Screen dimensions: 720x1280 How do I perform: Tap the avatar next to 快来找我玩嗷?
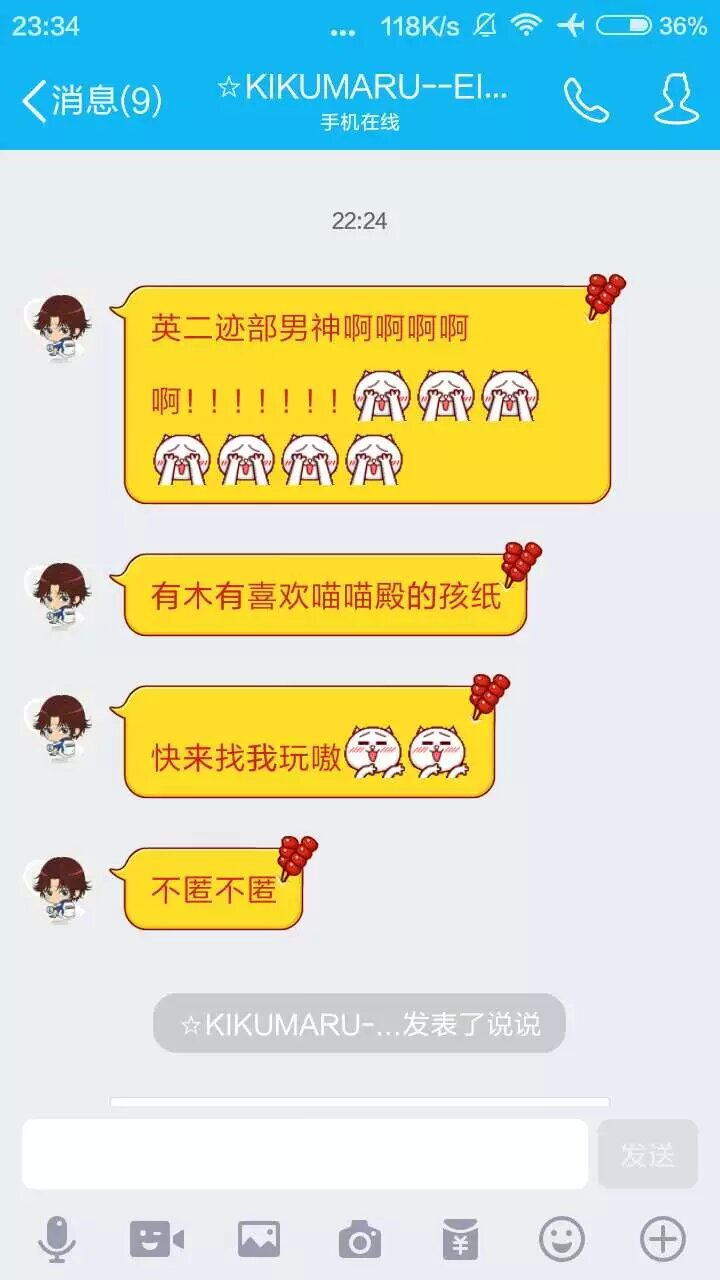point(59,726)
